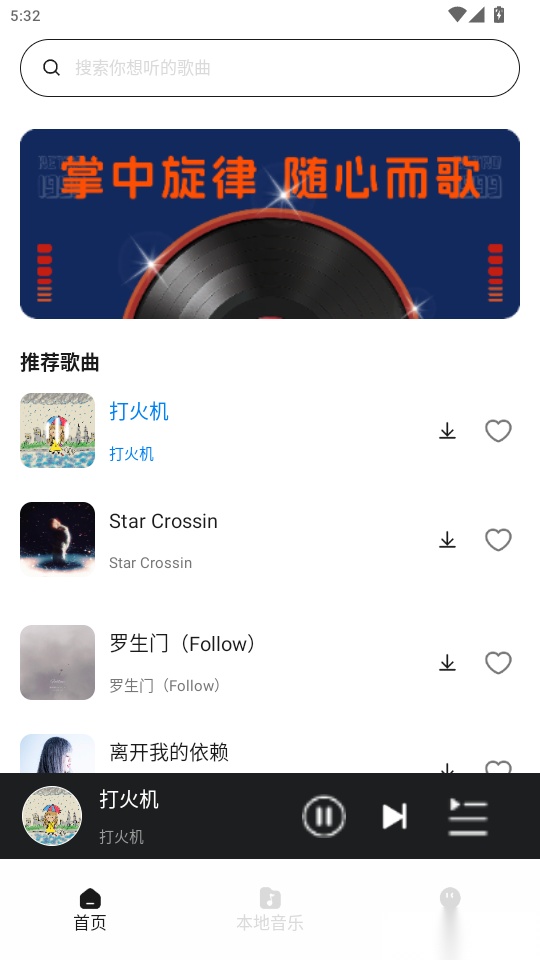Download Star Crossin
This screenshot has height=960, width=540.
pyautogui.click(x=448, y=540)
